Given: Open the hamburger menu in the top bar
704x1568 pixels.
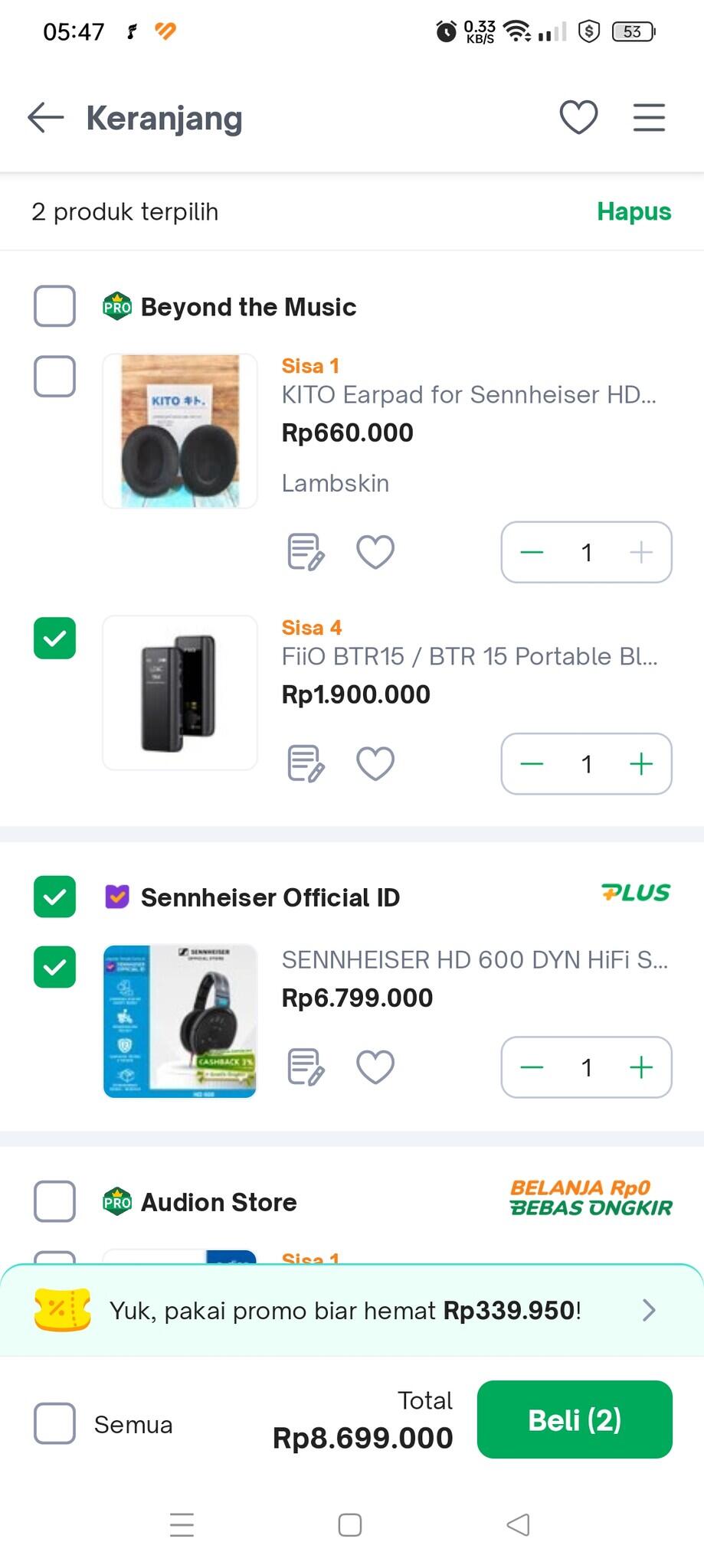Looking at the screenshot, I should [x=649, y=117].
